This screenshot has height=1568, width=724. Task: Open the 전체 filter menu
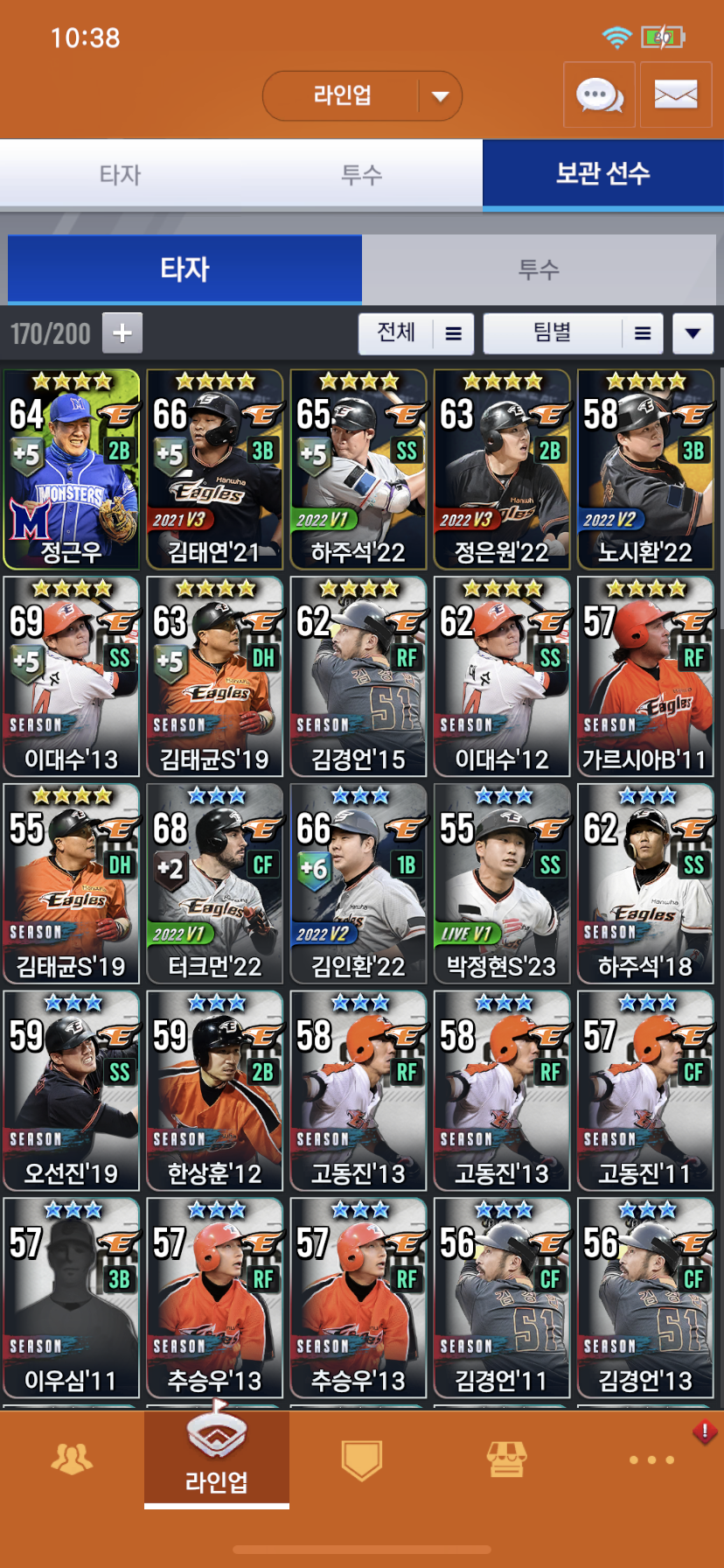[x=415, y=333]
